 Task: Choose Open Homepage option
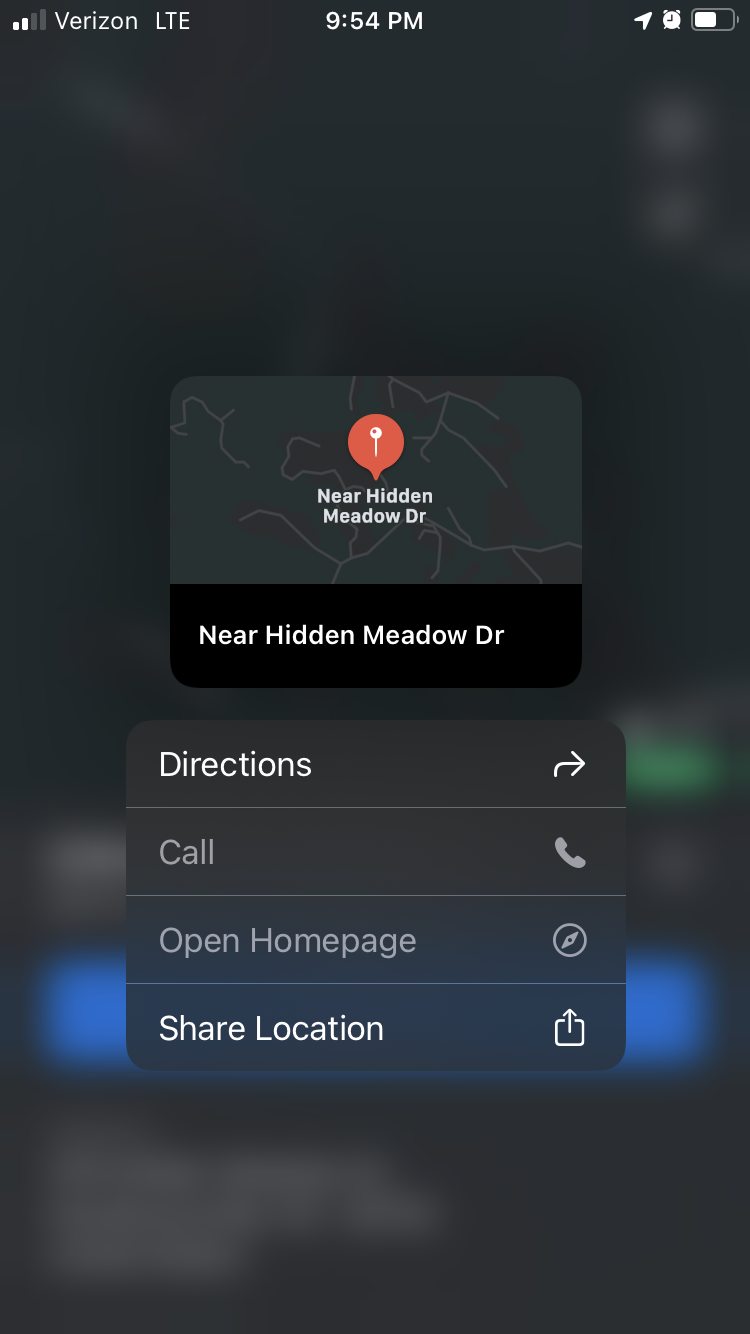tap(375, 940)
